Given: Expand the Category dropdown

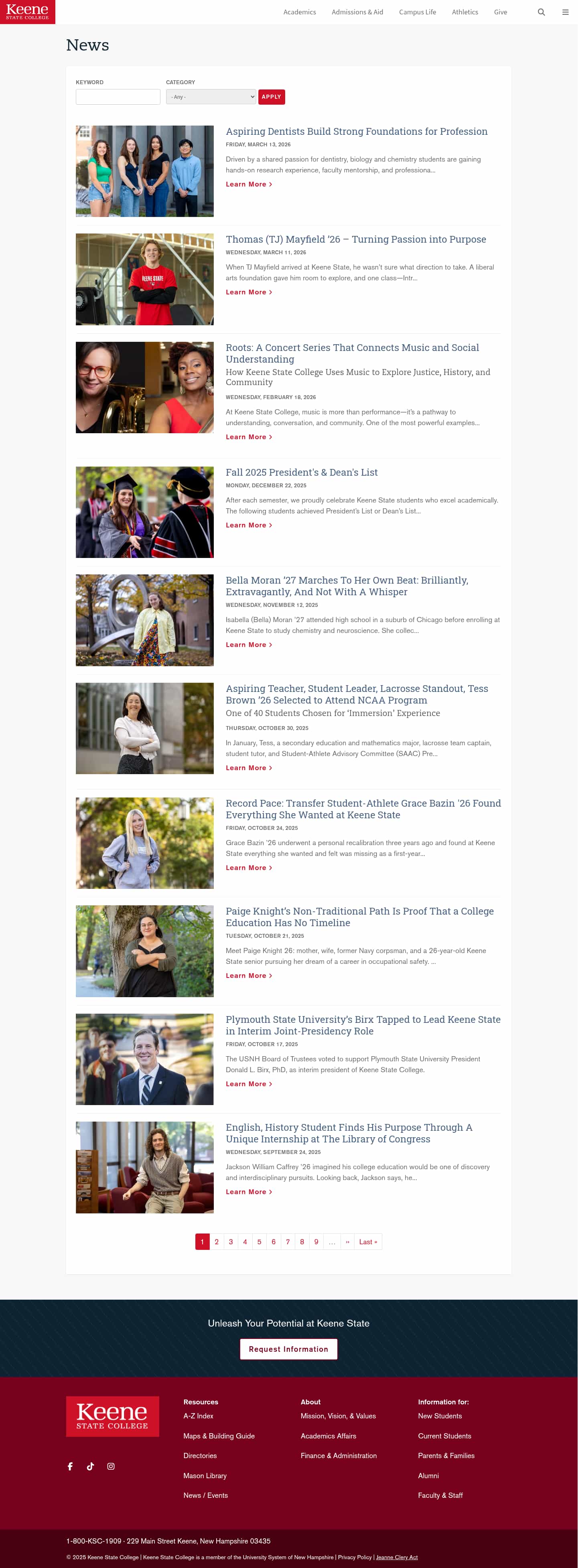Looking at the screenshot, I should 211,97.
